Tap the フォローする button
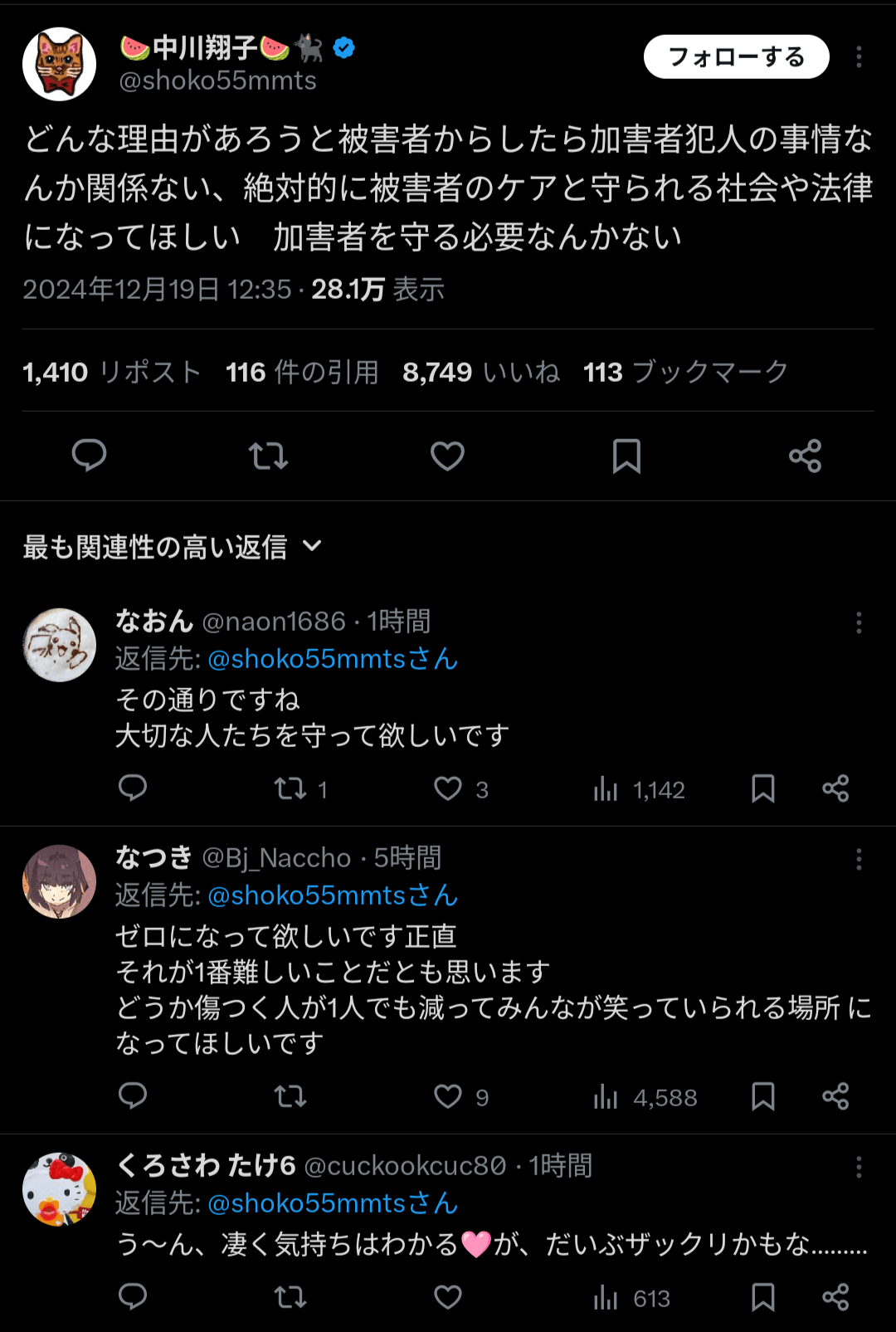Screen dimensions: 896x1332 (736, 56)
